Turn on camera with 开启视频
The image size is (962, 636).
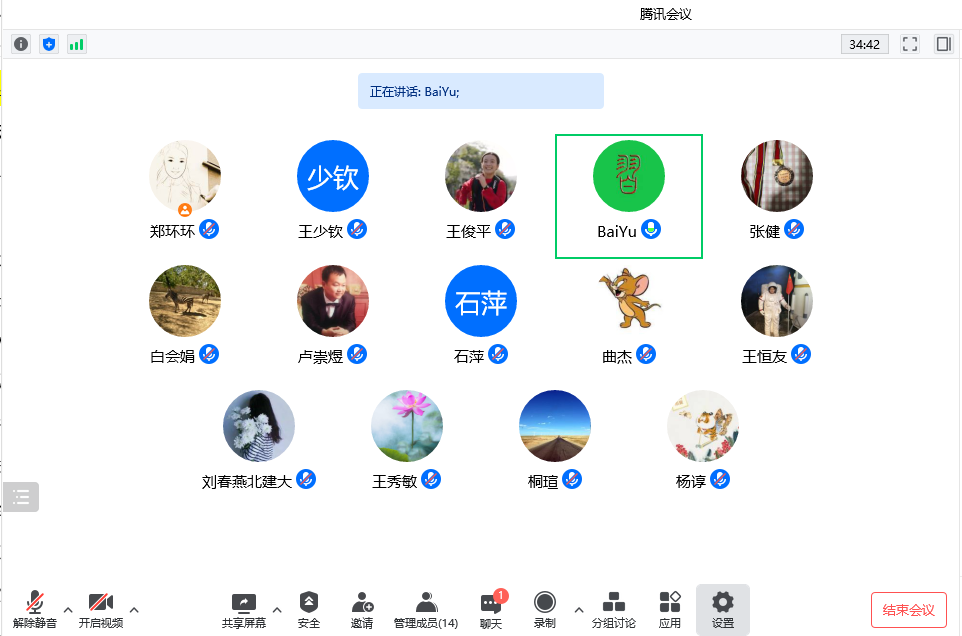click(100, 609)
